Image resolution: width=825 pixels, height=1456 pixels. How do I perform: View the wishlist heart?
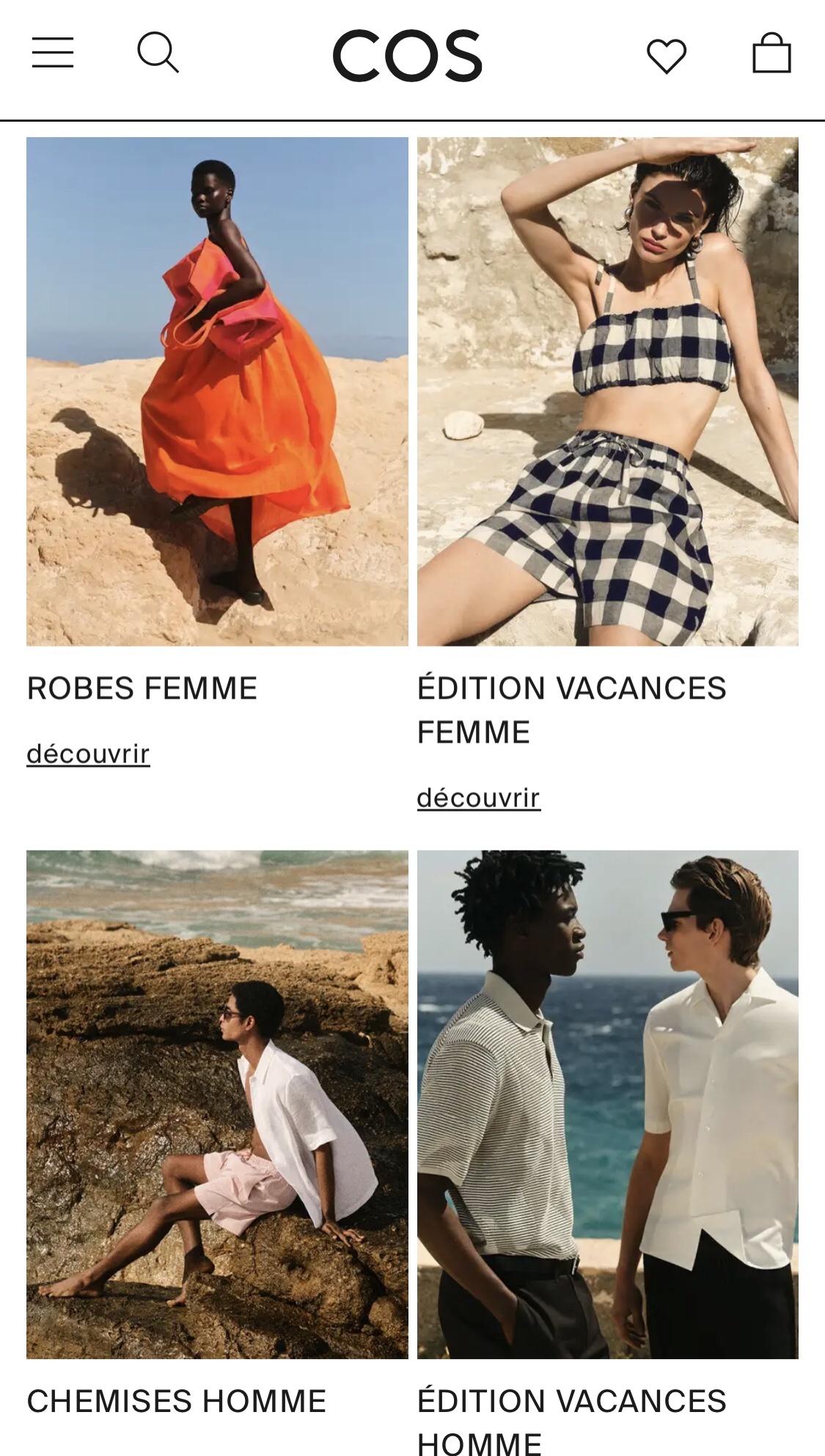(666, 56)
